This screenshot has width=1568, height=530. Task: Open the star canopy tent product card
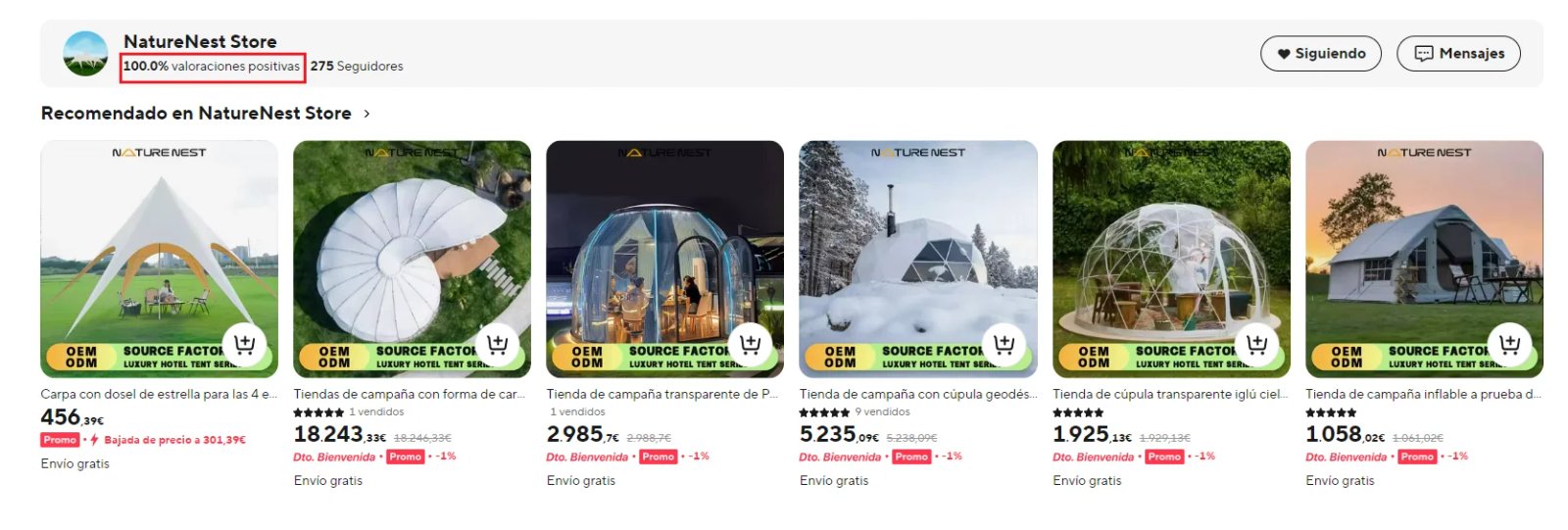[x=159, y=245]
